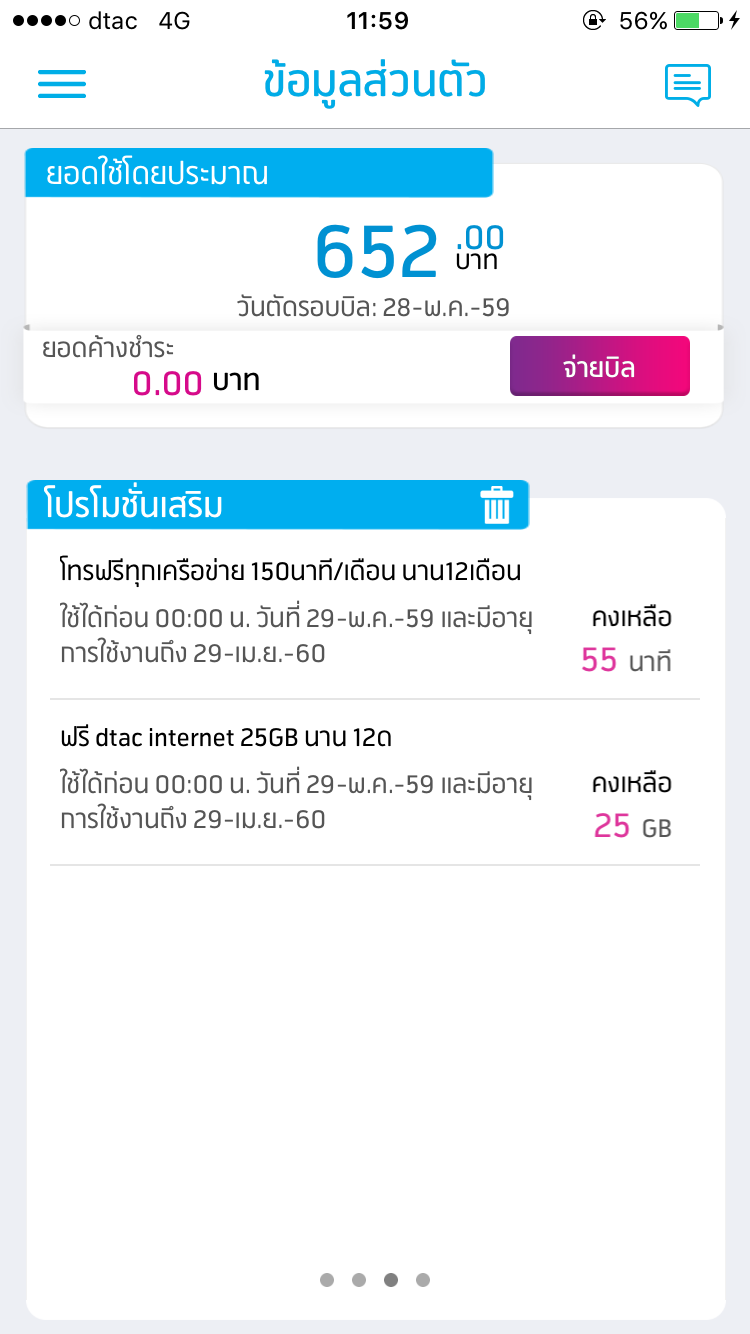Open the hamburger drawer menu
Screen dimensions: 750x1334
click(62, 84)
